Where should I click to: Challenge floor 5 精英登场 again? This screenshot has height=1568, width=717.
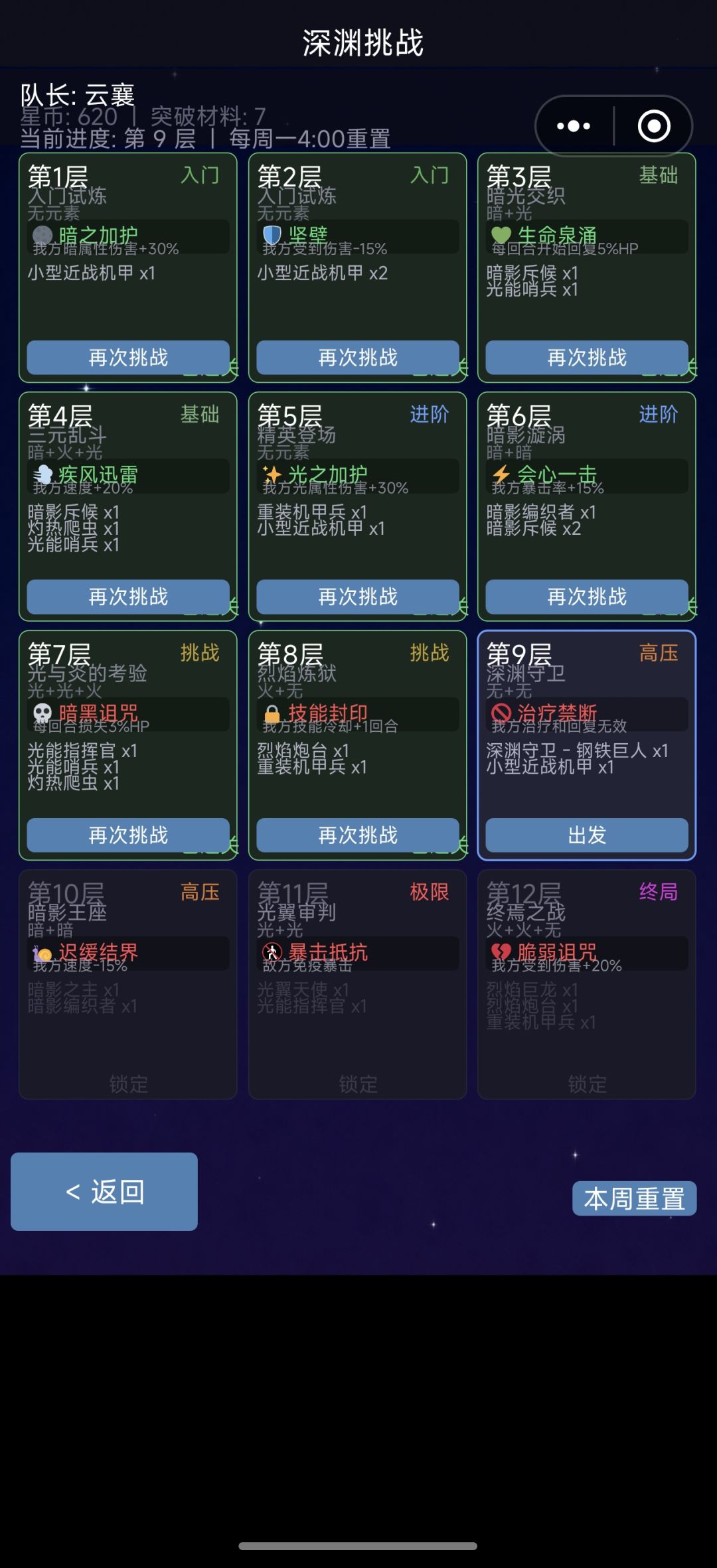(x=358, y=597)
